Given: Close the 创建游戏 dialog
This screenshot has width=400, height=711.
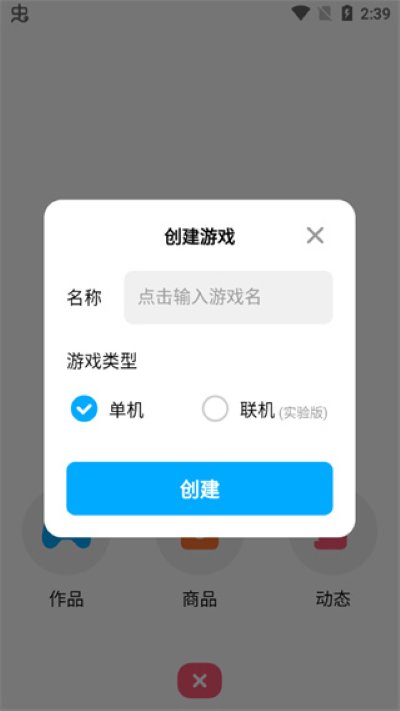Looking at the screenshot, I should click(315, 235).
